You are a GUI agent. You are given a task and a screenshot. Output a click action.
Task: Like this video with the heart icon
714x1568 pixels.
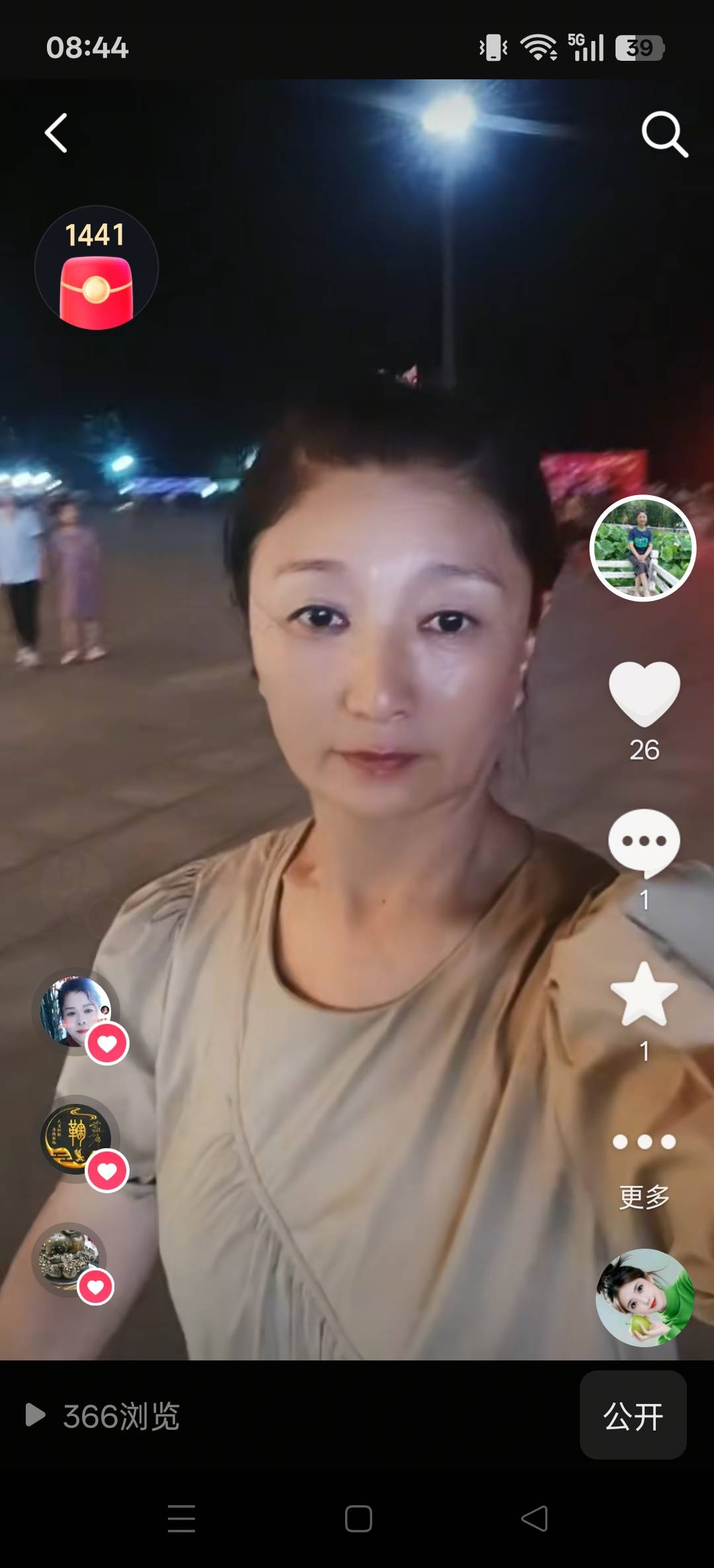[644, 694]
